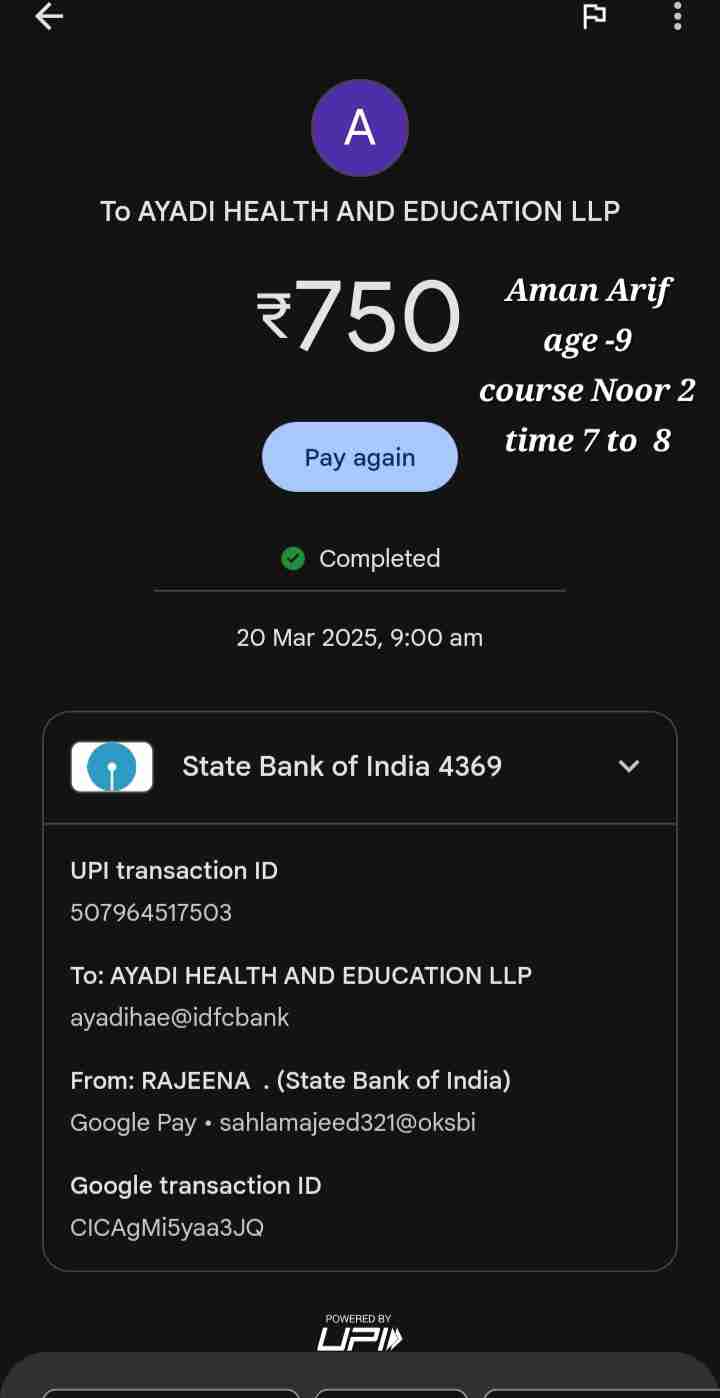The image size is (720, 1398).
Task: Go back using the top arrow
Action: click(49, 17)
